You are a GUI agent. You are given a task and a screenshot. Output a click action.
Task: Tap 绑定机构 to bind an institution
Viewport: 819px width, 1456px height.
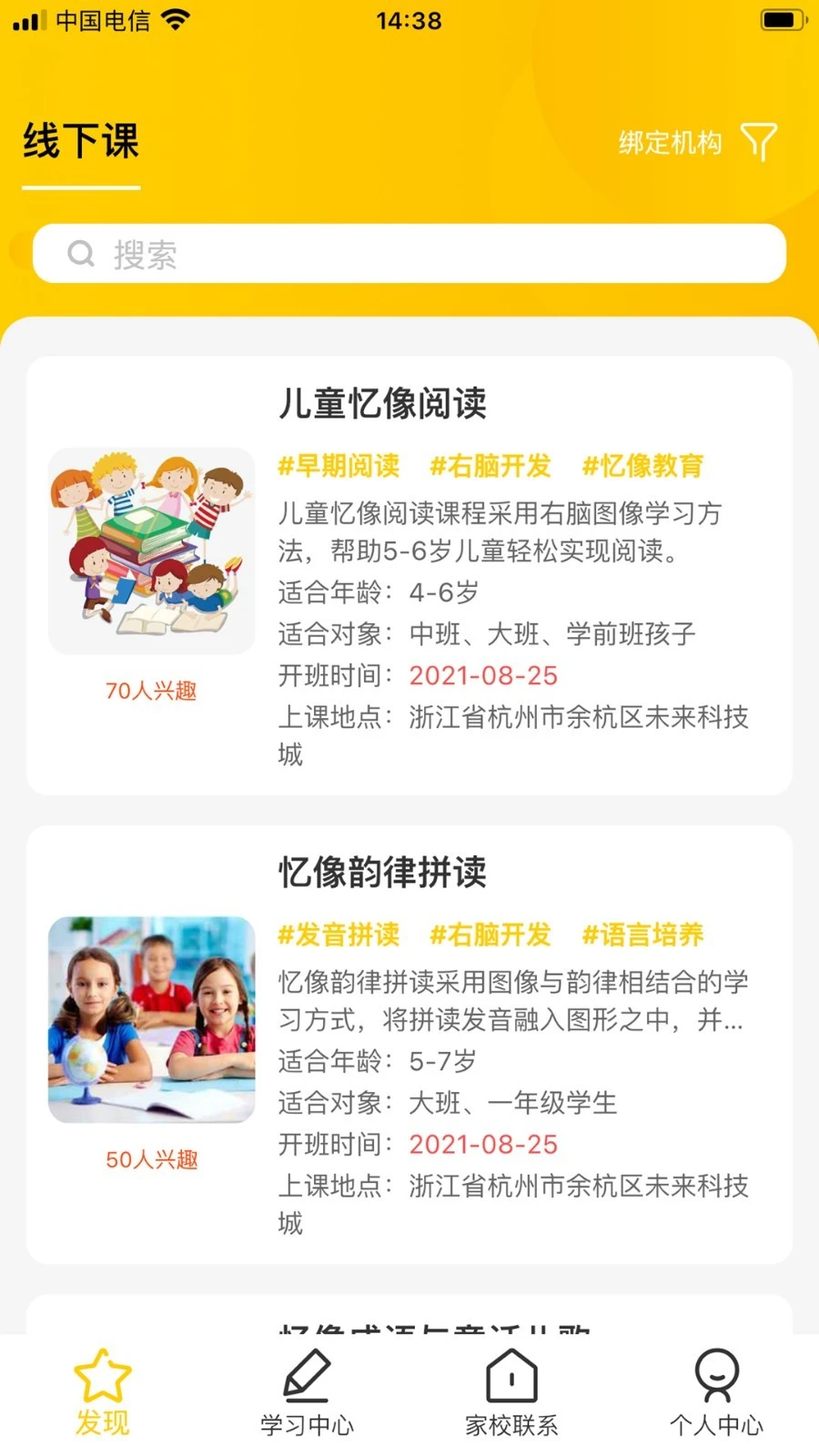[671, 143]
